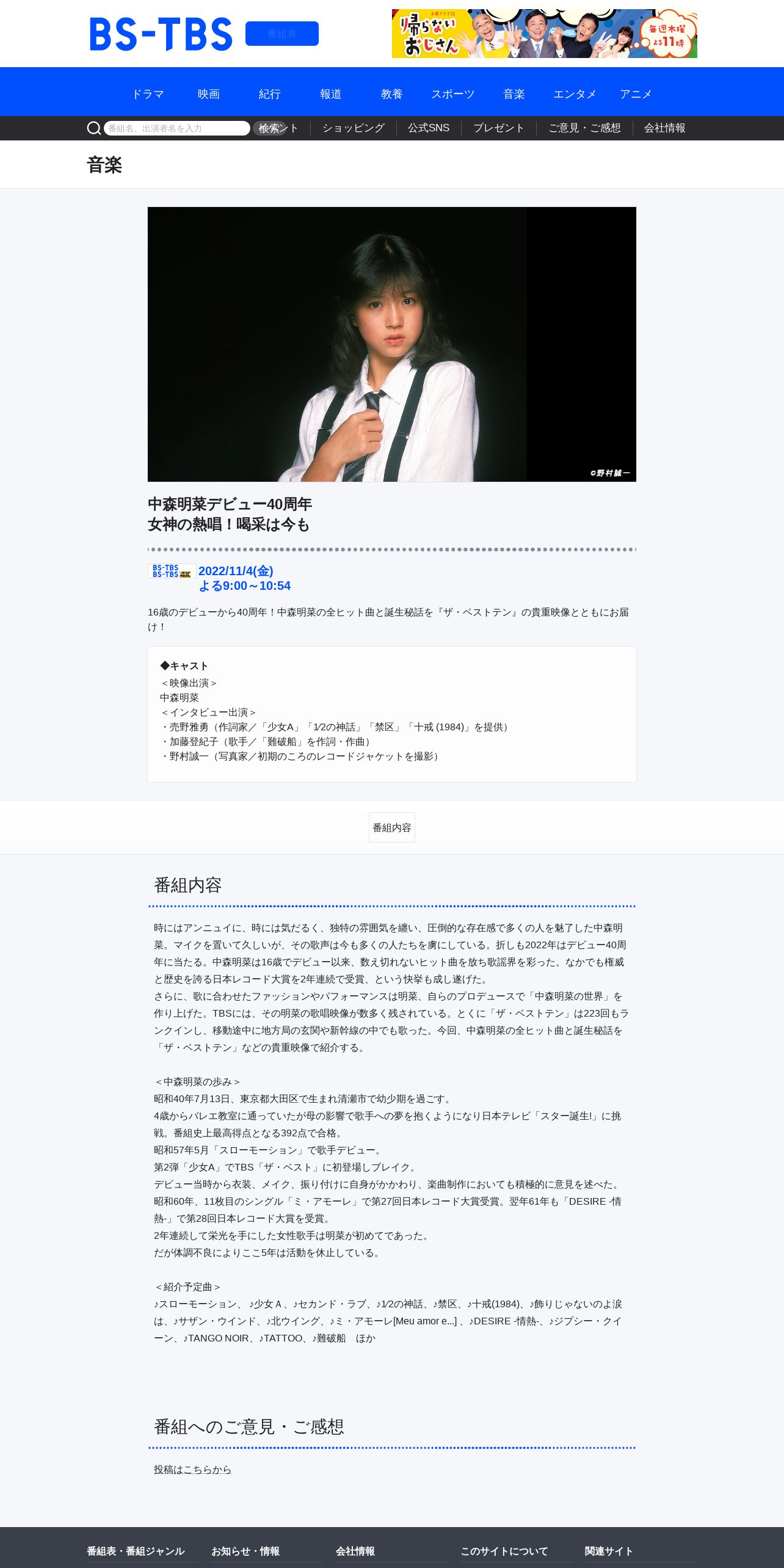Open the ショッピング link
The width and height of the screenshot is (784, 1568).
point(354,128)
